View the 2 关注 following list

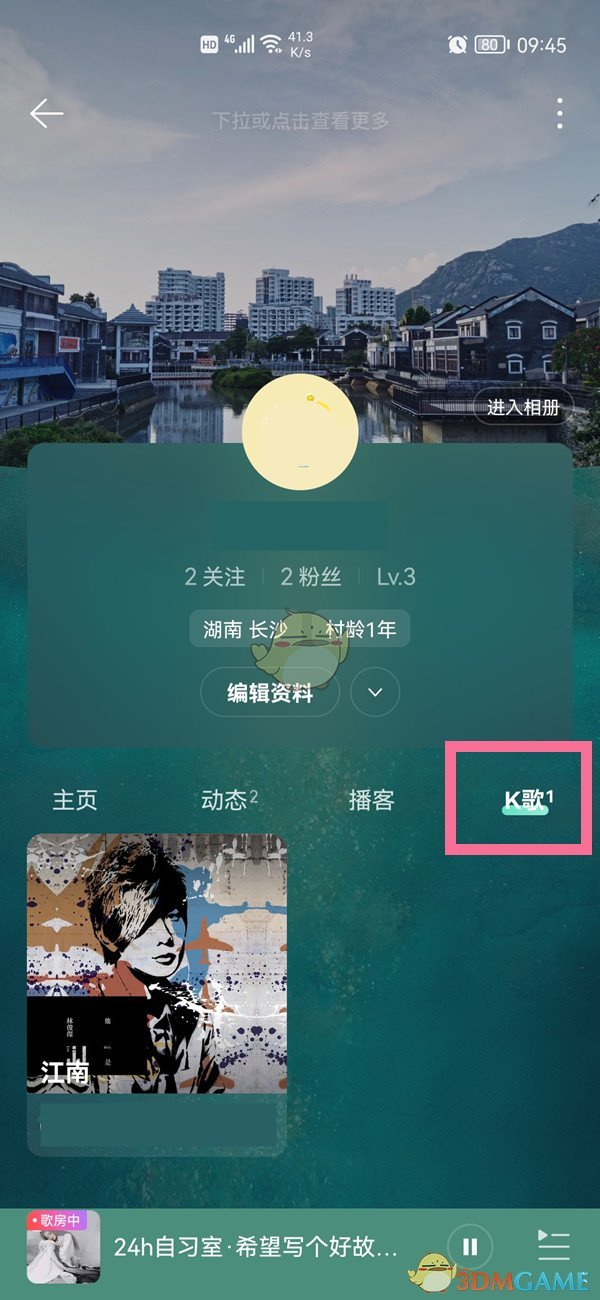point(214,577)
